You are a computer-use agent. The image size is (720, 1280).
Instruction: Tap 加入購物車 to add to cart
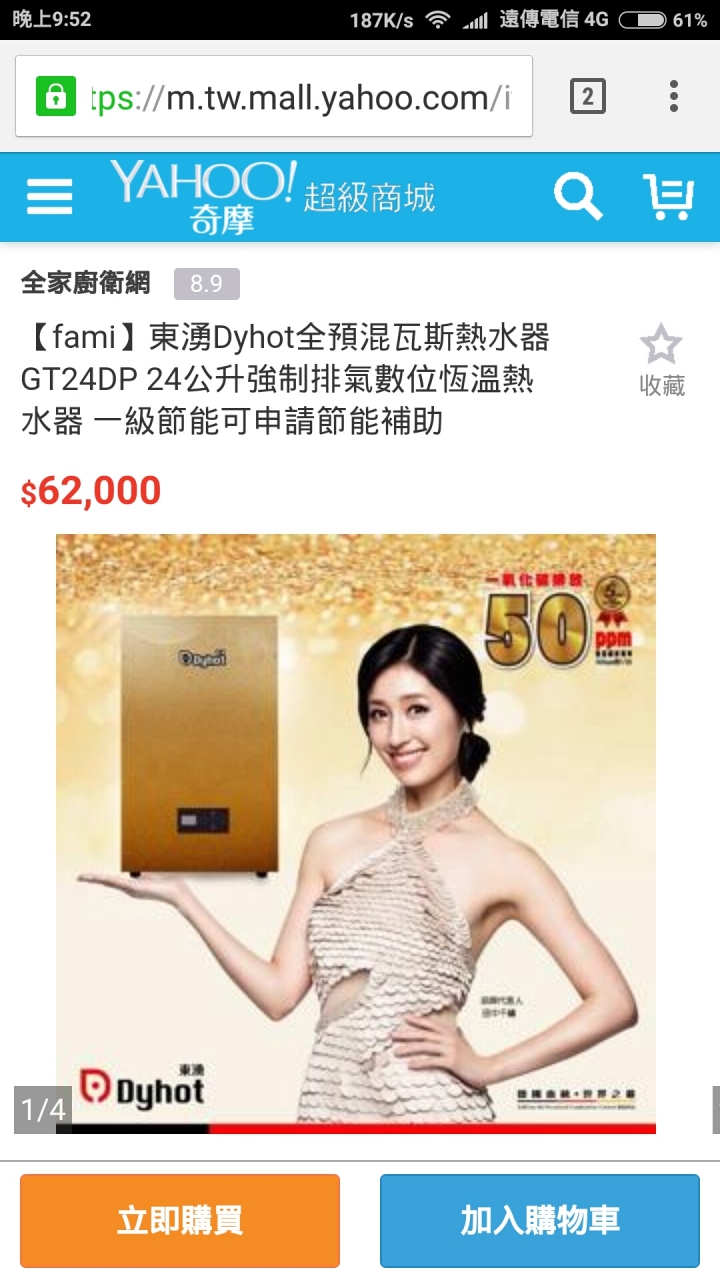[x=540, y=1221]
